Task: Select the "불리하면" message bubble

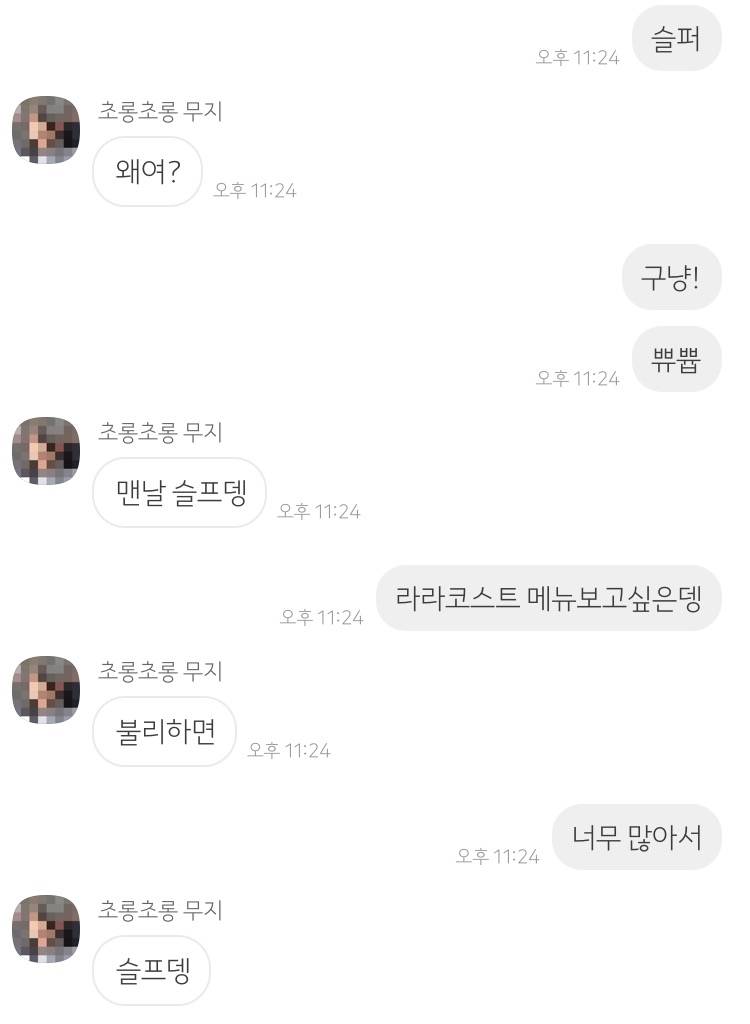Action: (x=163, y=732)
